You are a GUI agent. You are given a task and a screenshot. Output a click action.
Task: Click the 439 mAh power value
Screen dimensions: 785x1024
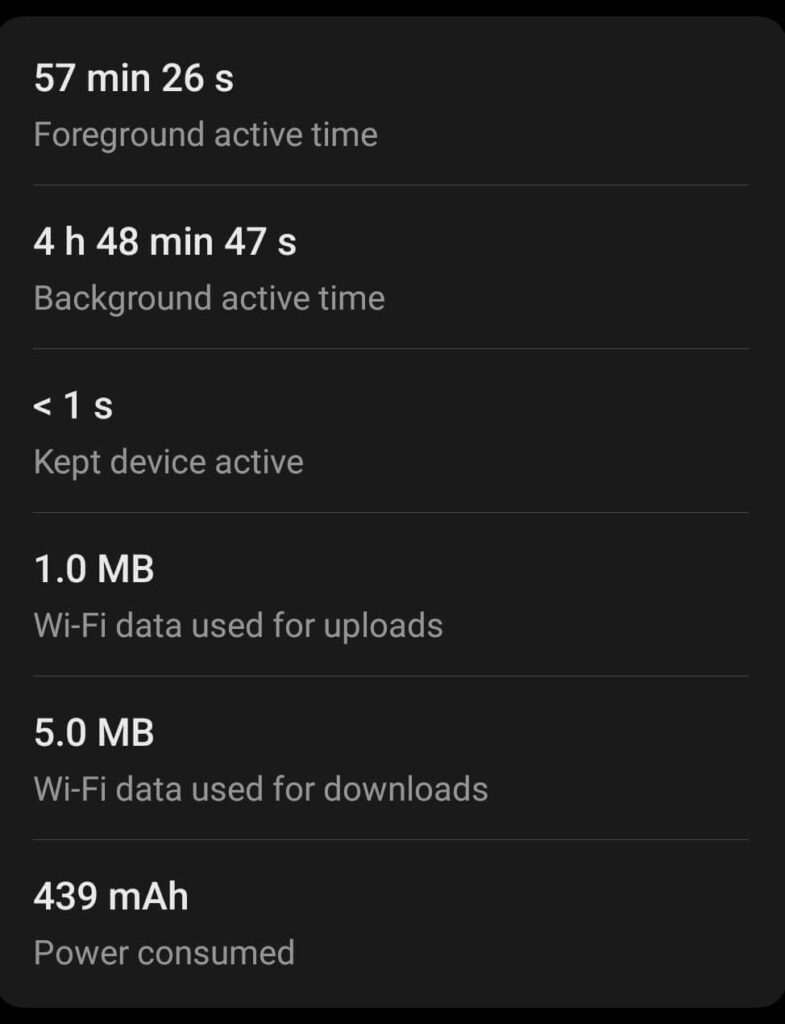point(110,896)
